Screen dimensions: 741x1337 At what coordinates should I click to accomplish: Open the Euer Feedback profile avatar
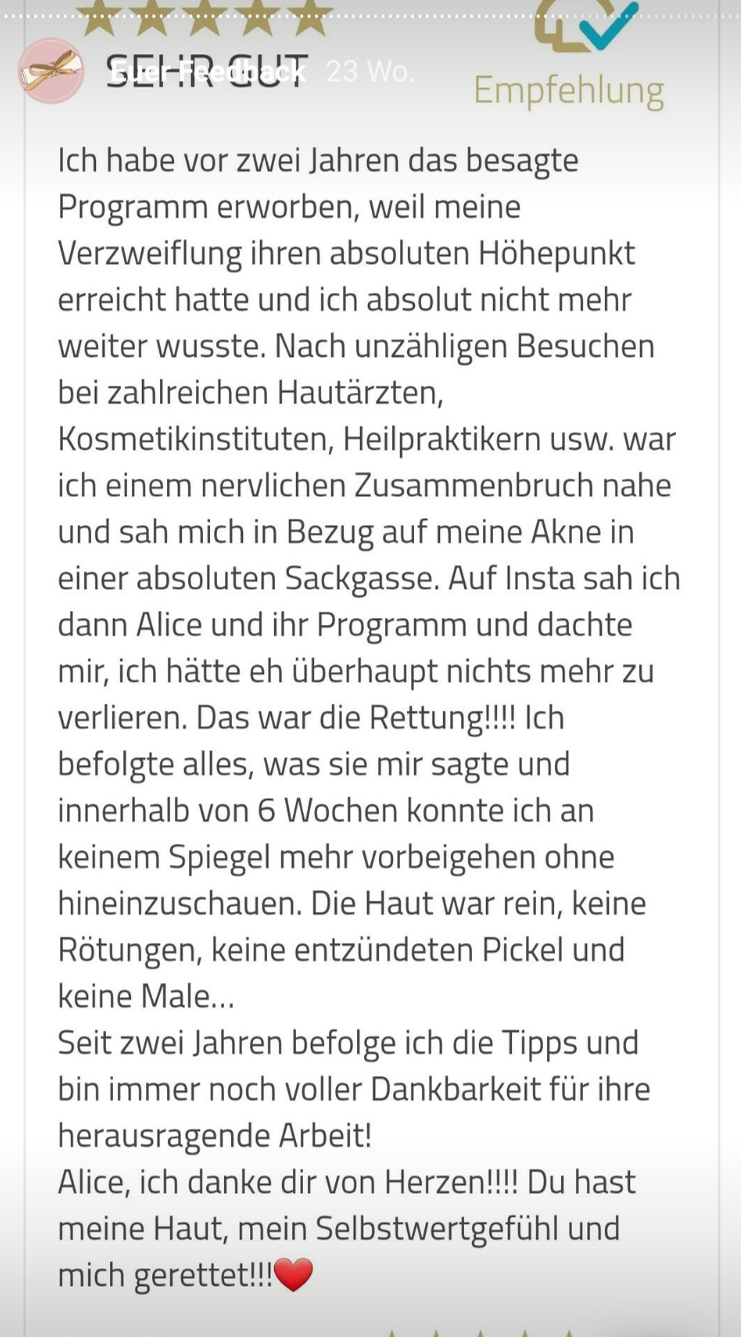[50, 71]
